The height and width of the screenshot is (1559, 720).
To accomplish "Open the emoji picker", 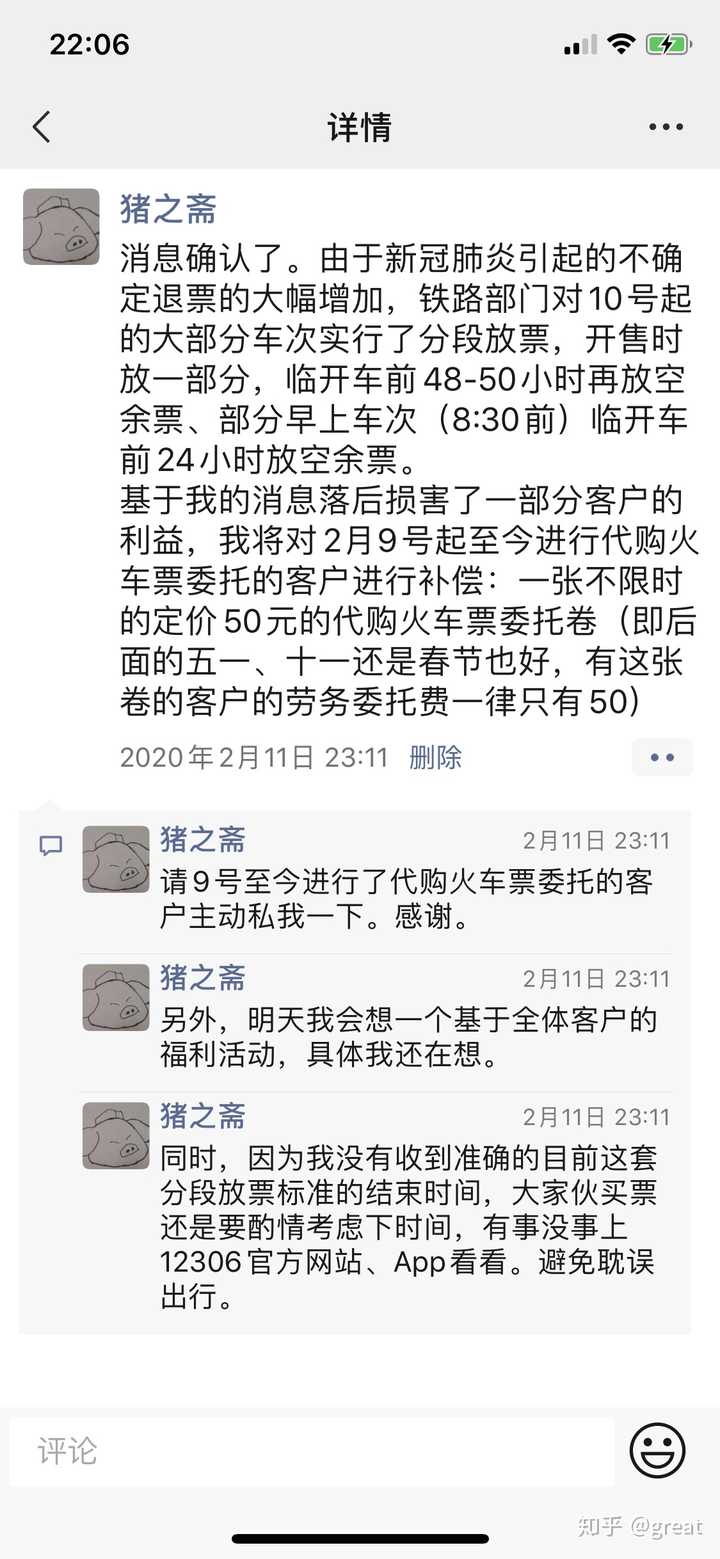I will (x=657, y=1450).
